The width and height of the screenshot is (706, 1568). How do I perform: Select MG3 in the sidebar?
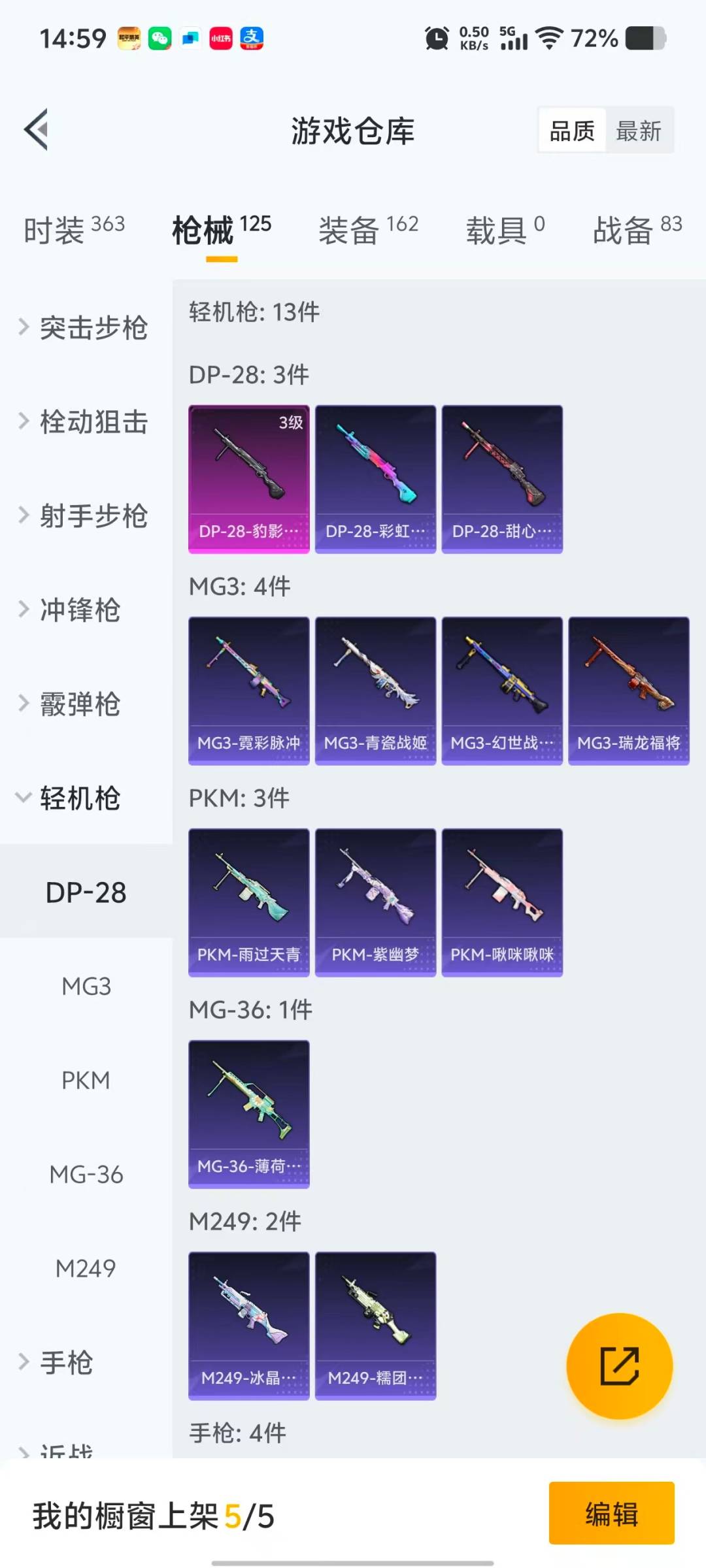tap(86, 986)
